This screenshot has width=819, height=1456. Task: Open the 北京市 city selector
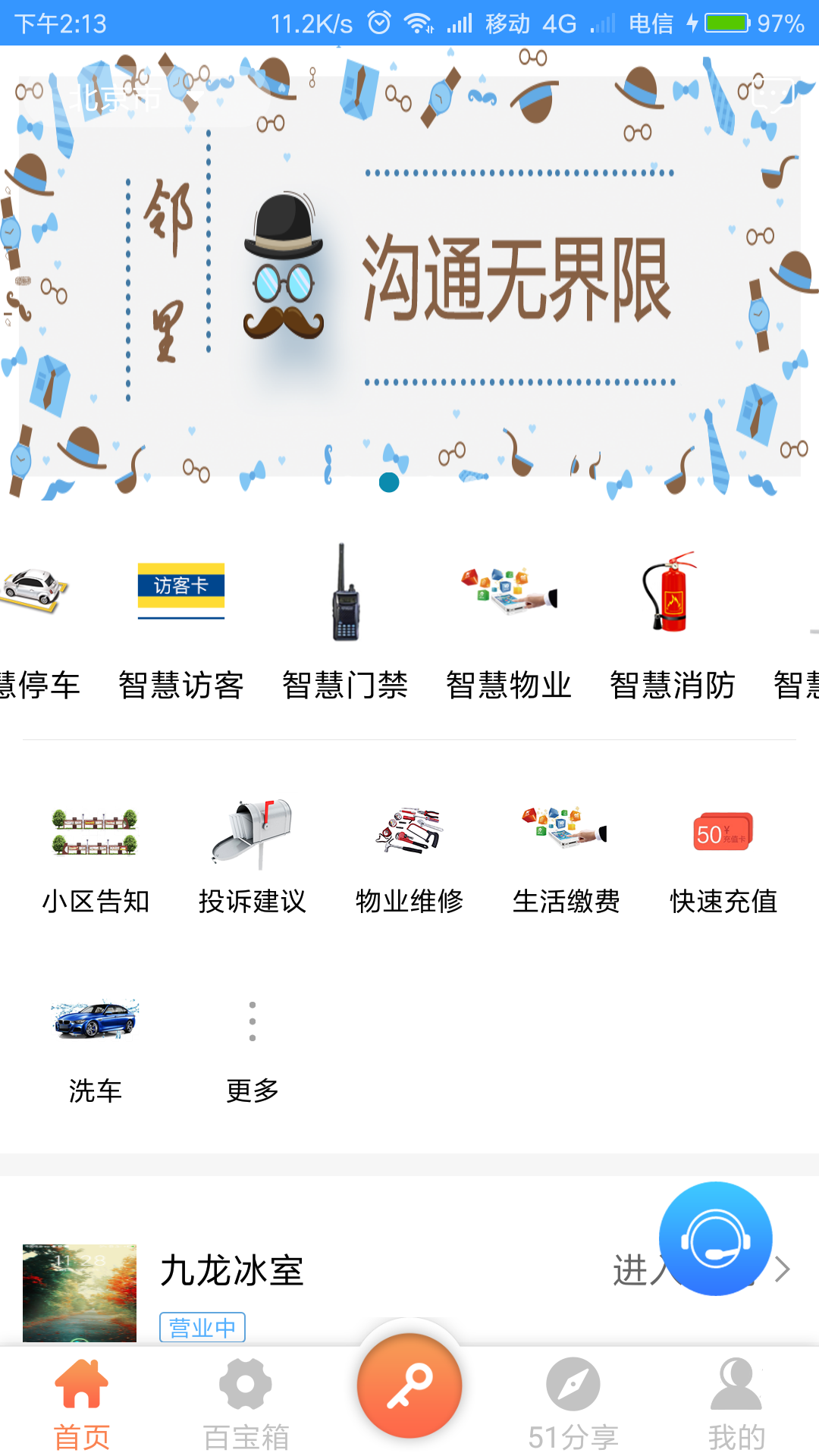(114, 97)
